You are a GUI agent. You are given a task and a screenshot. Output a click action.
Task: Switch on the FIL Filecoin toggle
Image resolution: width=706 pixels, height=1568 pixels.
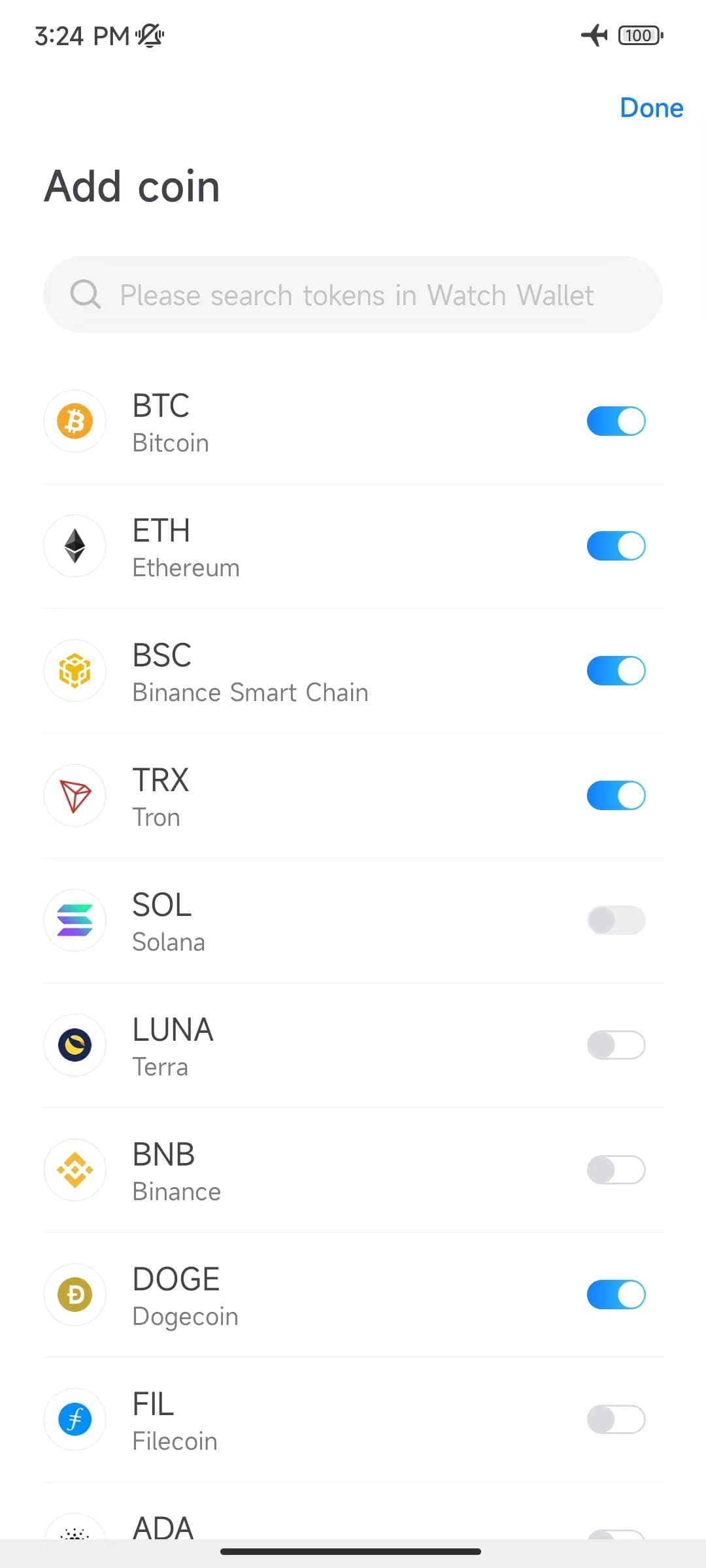pyautogui.click(x=616, y=1420)
